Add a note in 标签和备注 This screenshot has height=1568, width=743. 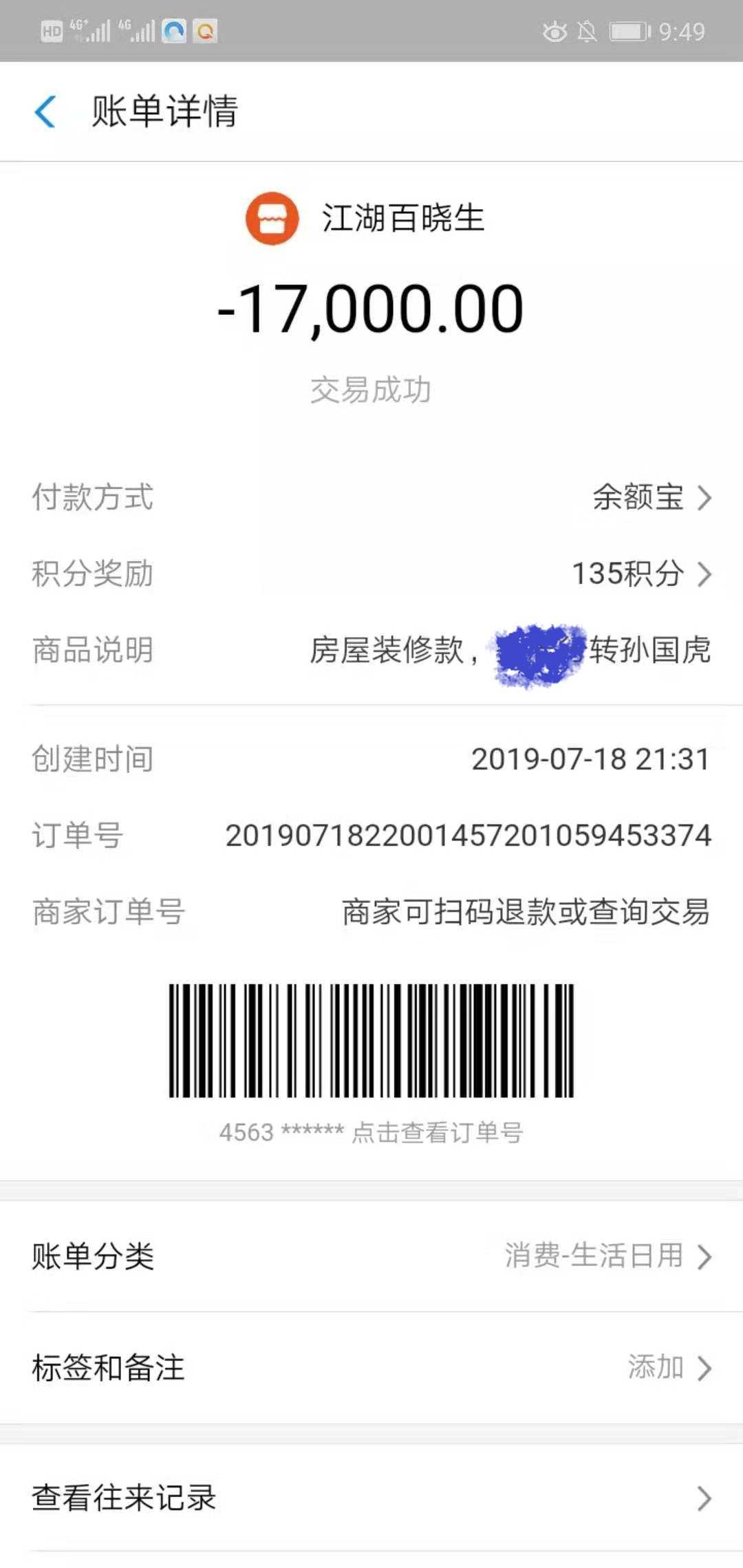(x=668, y=1367)
